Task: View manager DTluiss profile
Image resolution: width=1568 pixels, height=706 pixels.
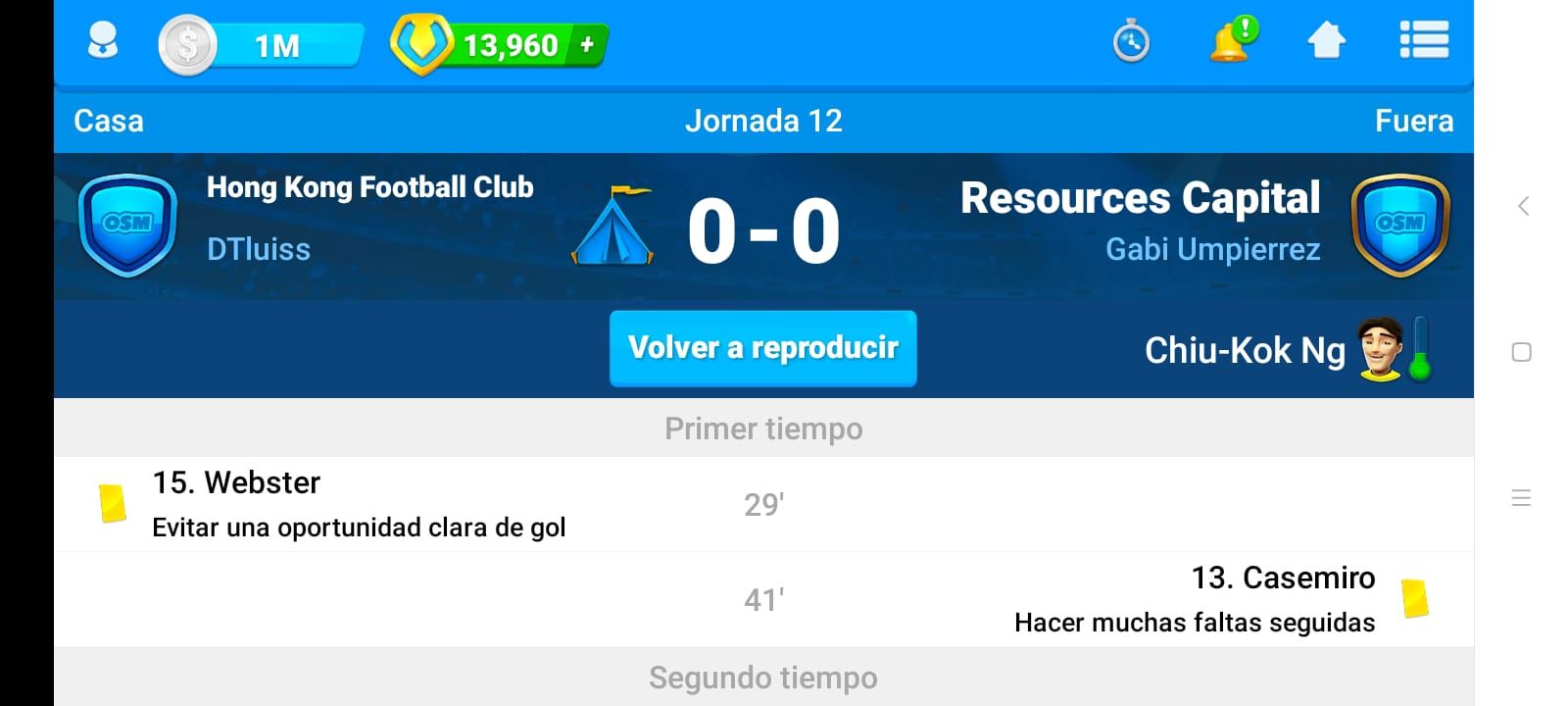Action: point(259,249)
